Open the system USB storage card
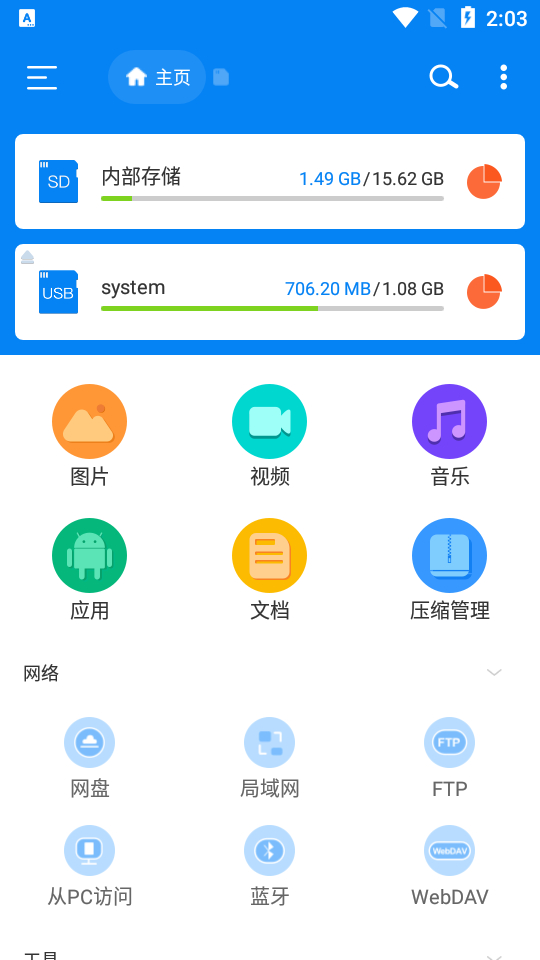Image resolution: width=540 pixels, height=960 pixels. coord(270,292)
